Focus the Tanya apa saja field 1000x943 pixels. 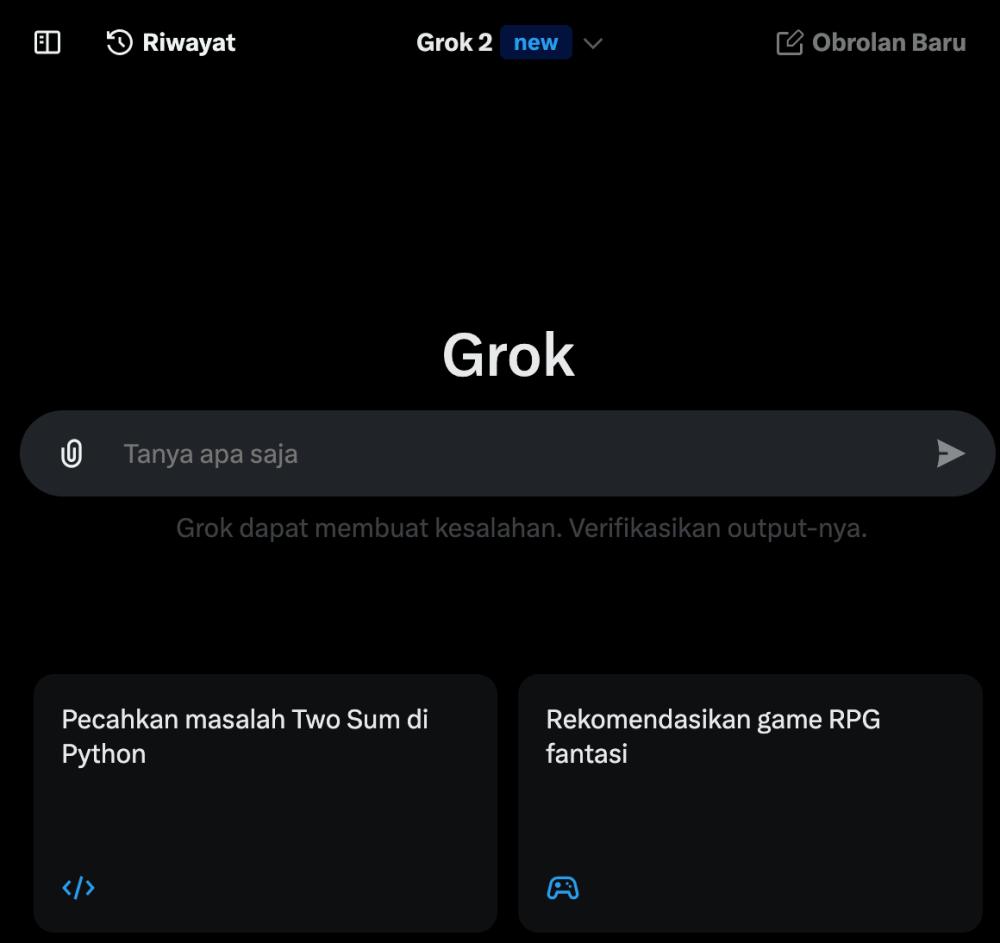pyautogui.click(x=500, y=454)
